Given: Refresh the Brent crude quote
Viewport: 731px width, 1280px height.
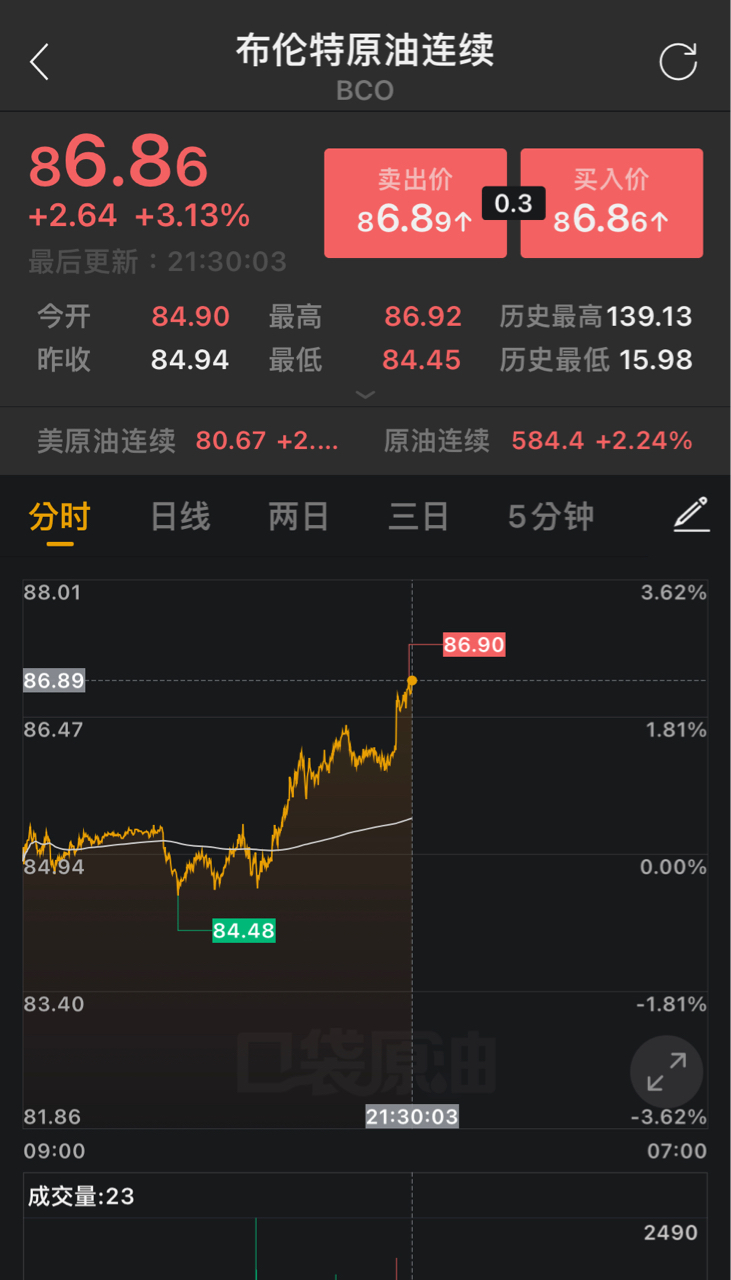Looking at the screenshot, I should (x=677, y=62).
